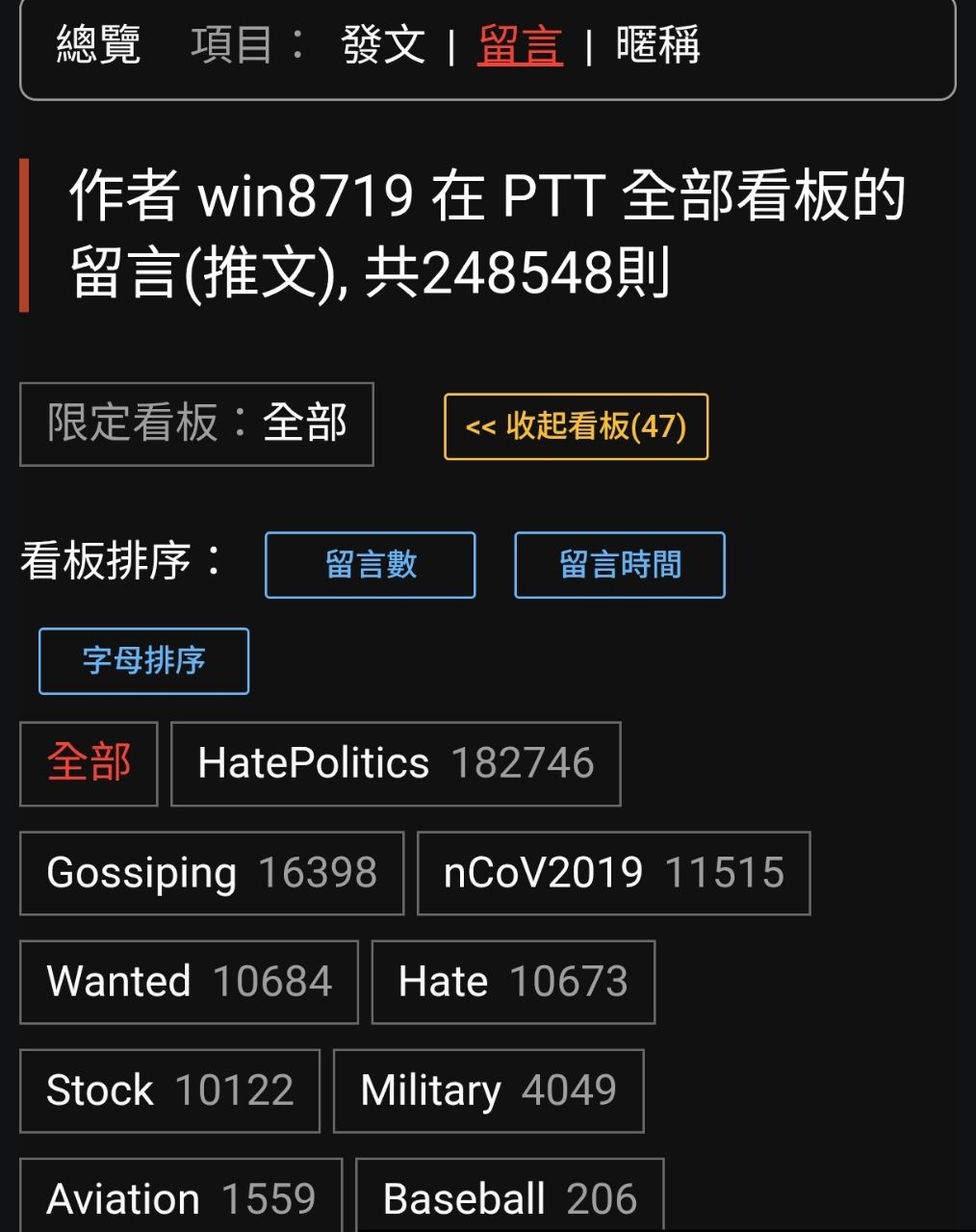Select the 留言 comments tab
The width and height of the screenshot is (976, 1232).
[520, 45]
